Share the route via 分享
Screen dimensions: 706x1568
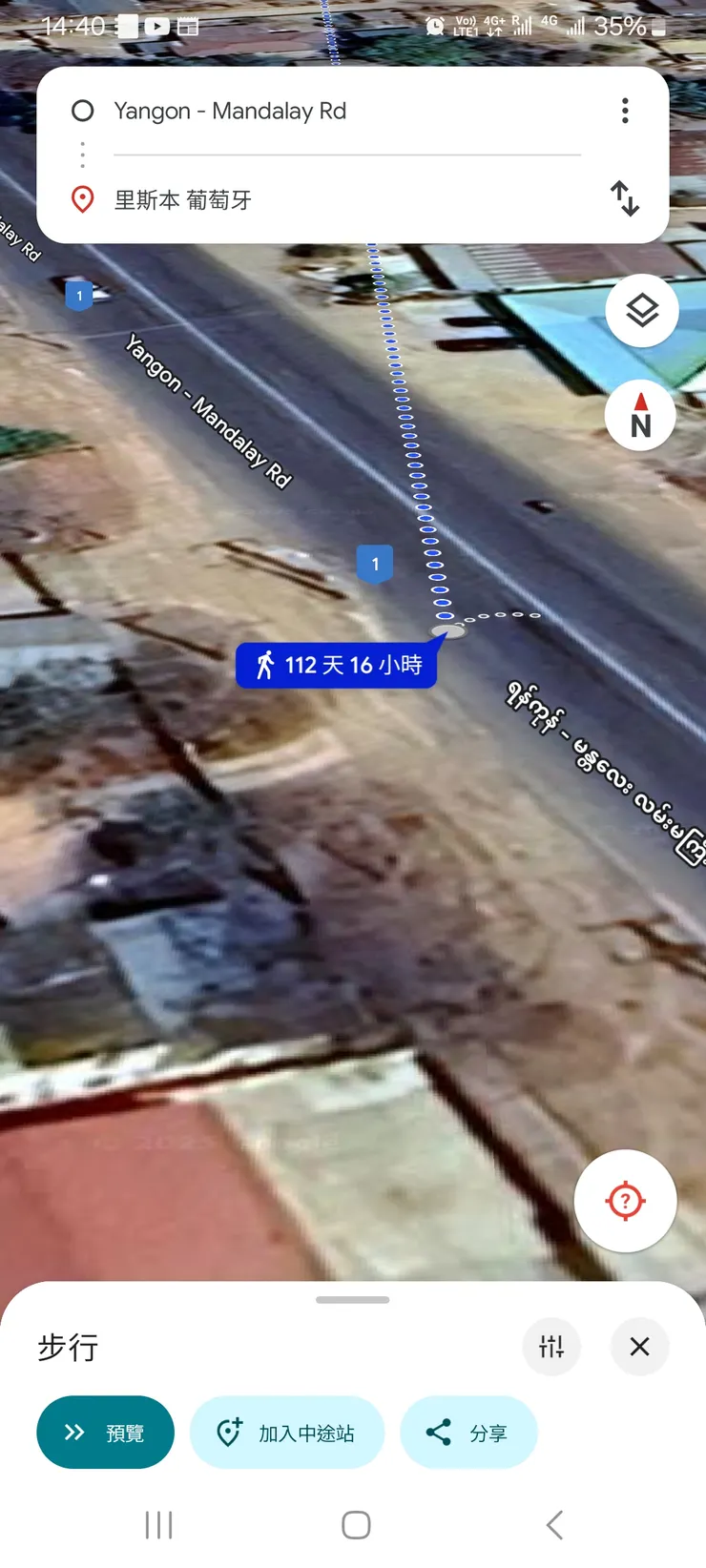tap(467, 1433)
